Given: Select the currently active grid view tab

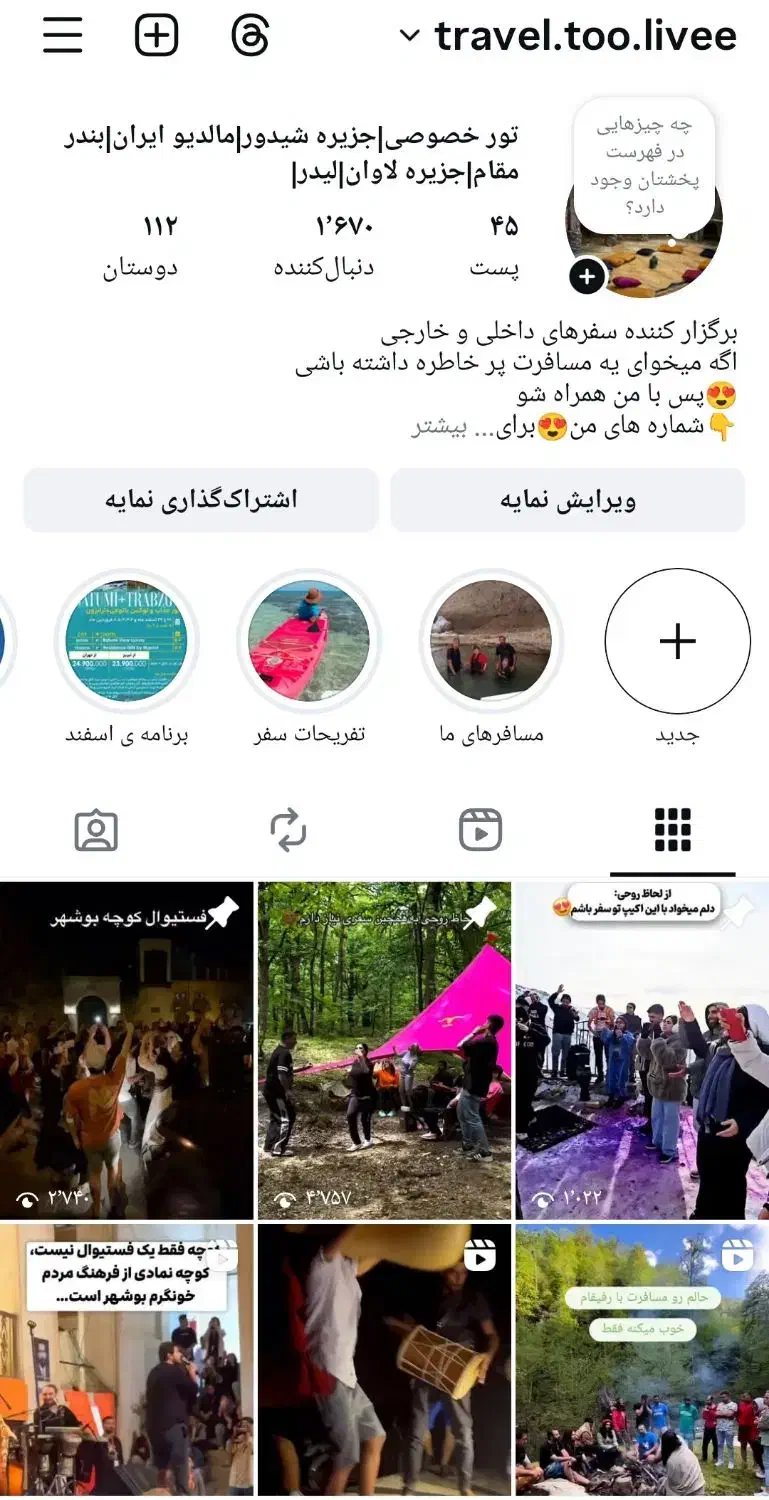Looking at the screenshot, I should click(673, 829).
